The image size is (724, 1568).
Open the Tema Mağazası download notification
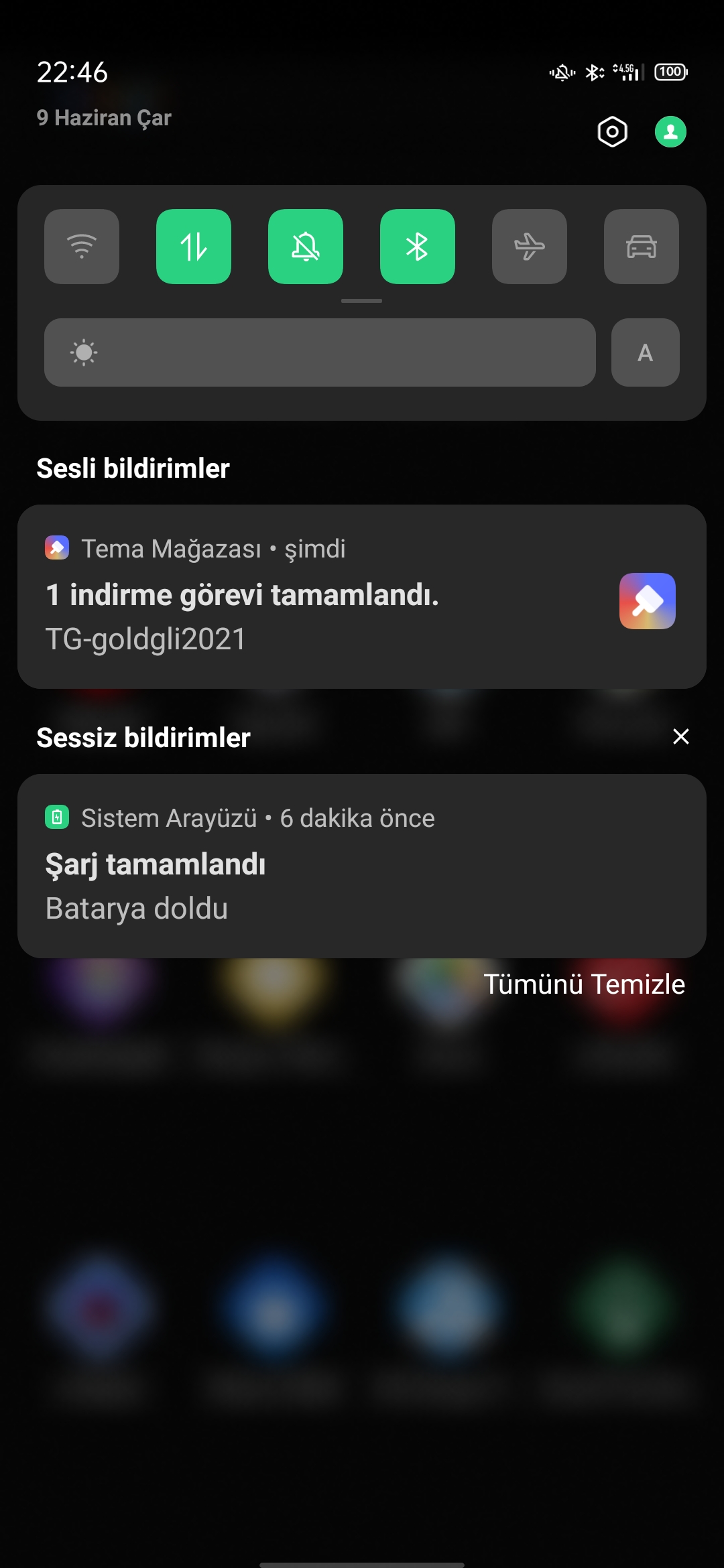(x=362, y=596)
